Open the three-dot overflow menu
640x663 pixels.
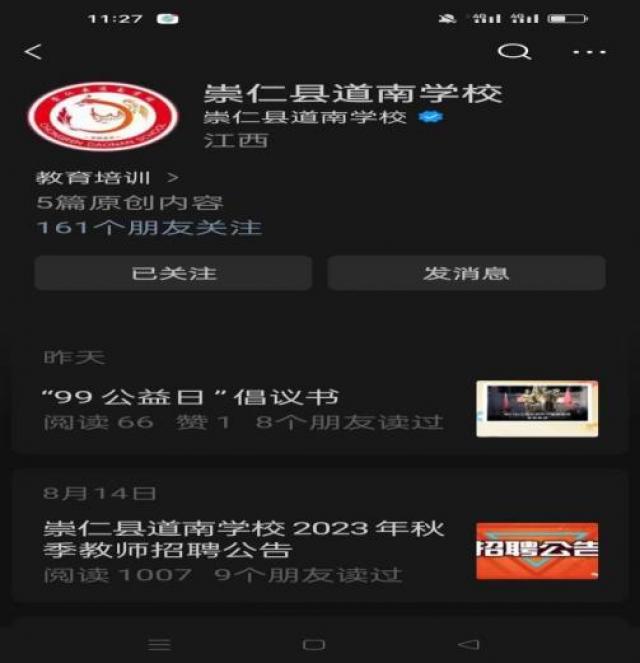pyautogui.click(x=589, y=52)
